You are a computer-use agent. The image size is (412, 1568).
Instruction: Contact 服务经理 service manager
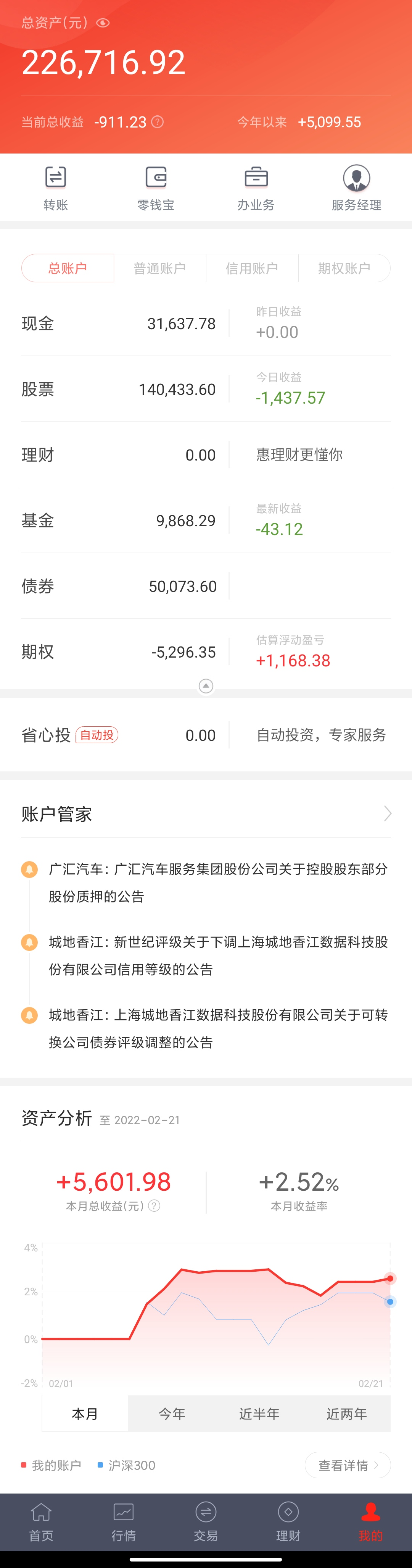(356, 188)
